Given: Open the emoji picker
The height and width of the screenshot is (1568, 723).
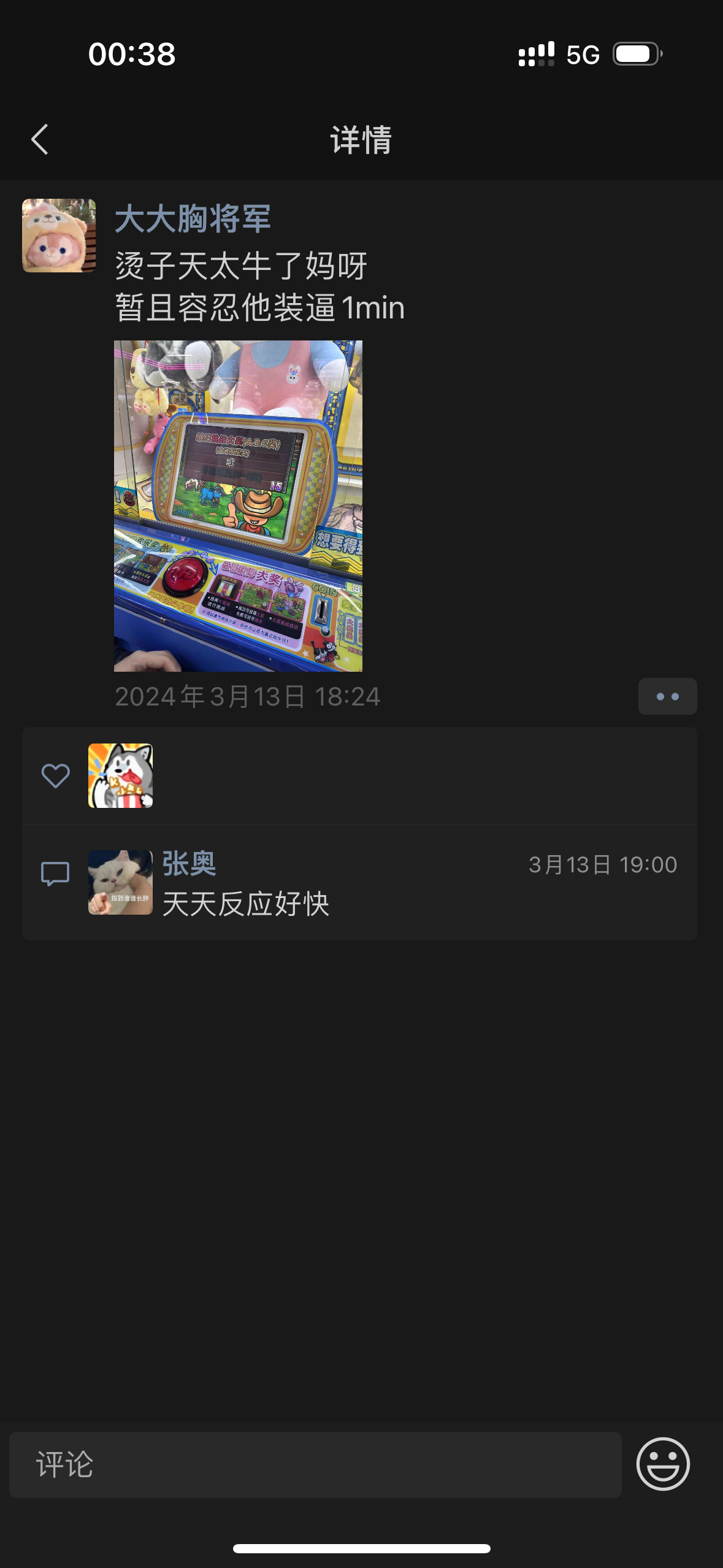Looking at the screenshot, I should click(x=663, y=1464).
